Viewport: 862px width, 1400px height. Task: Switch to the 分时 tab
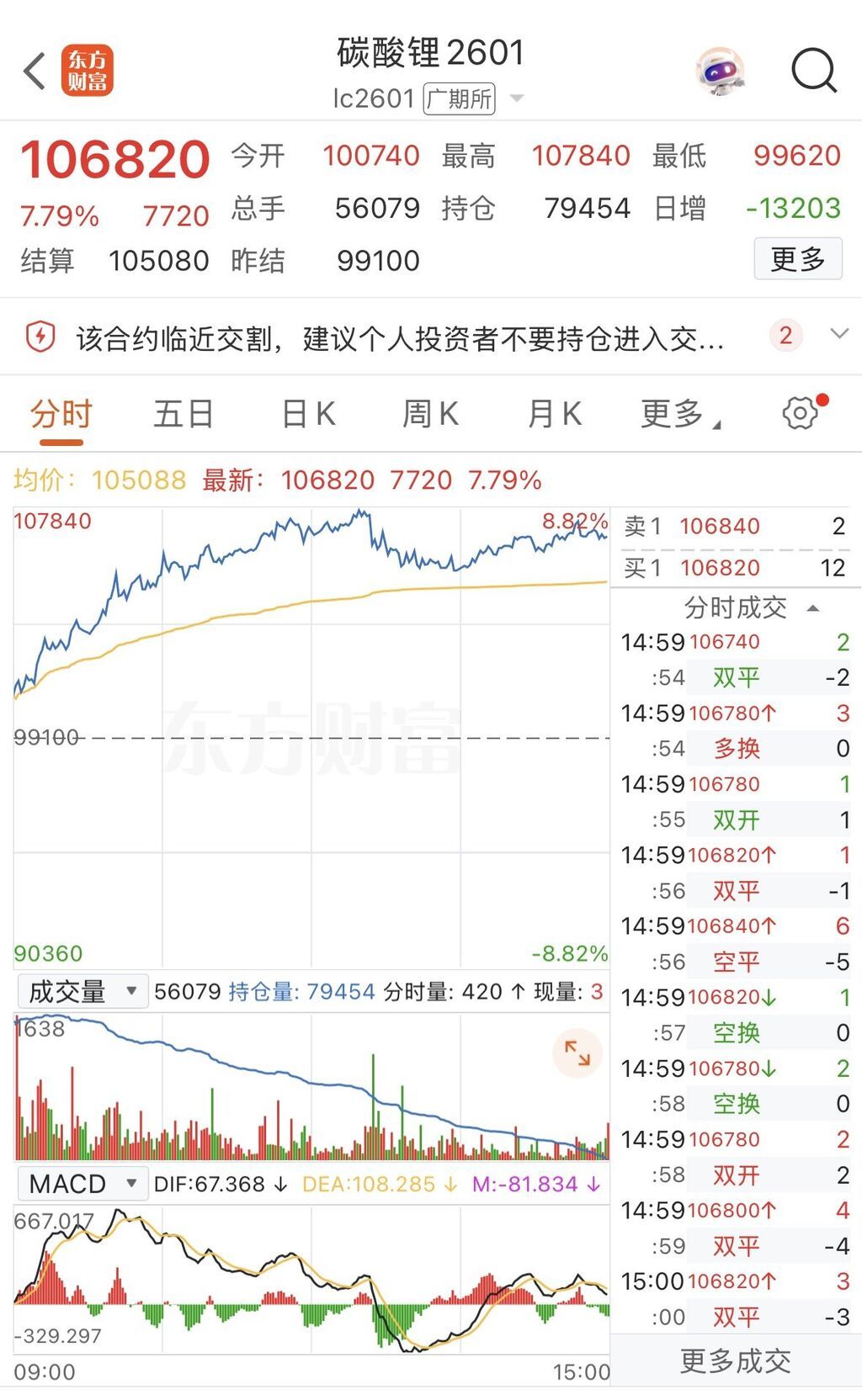pos(61,414)
